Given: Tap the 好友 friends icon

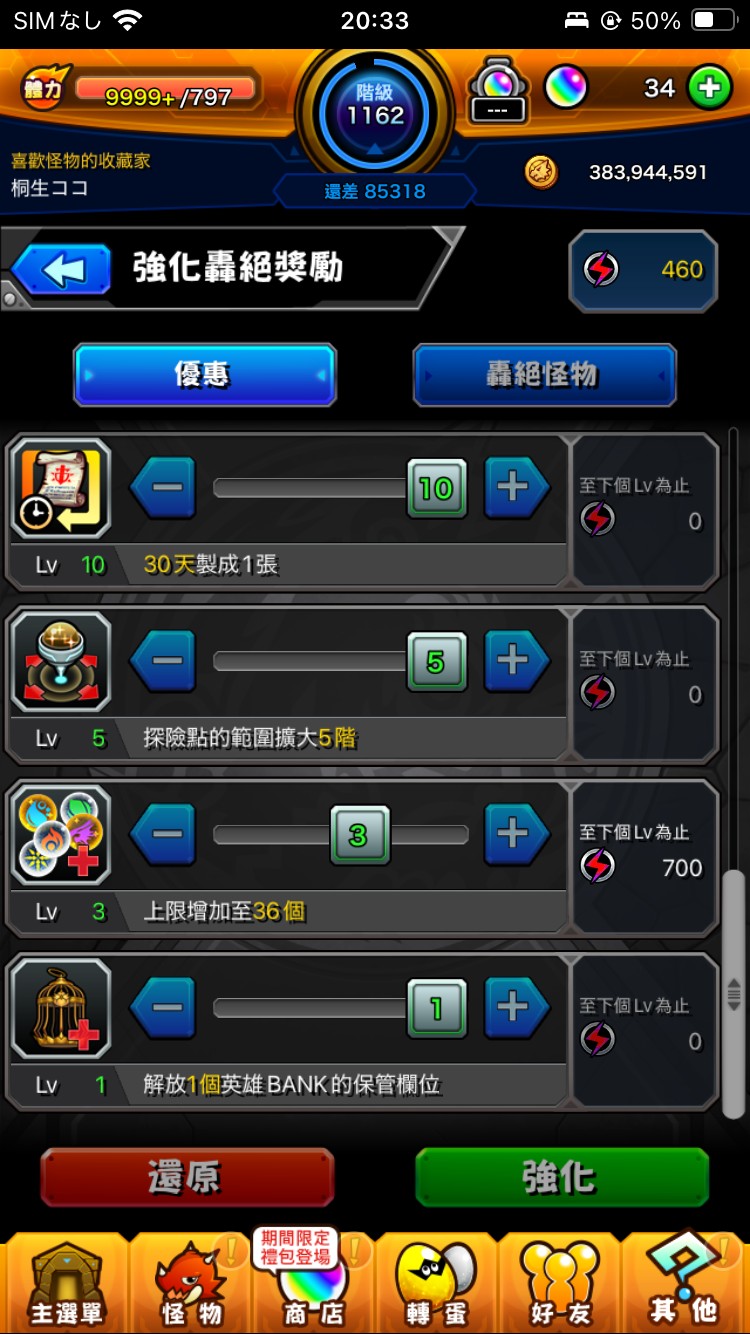Looking at the screenshot, I should coord(561,1285).
